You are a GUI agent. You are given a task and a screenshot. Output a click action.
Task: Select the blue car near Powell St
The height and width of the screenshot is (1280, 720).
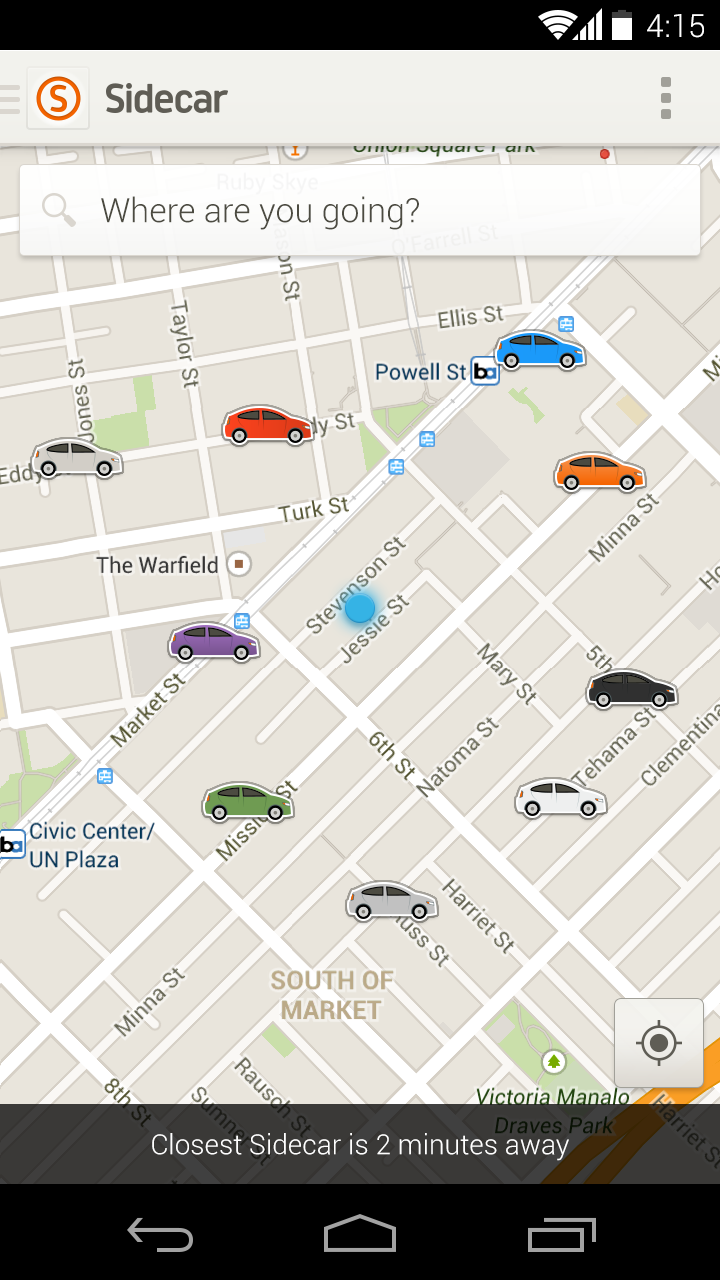pyautogui.click(x=540, y=350)
